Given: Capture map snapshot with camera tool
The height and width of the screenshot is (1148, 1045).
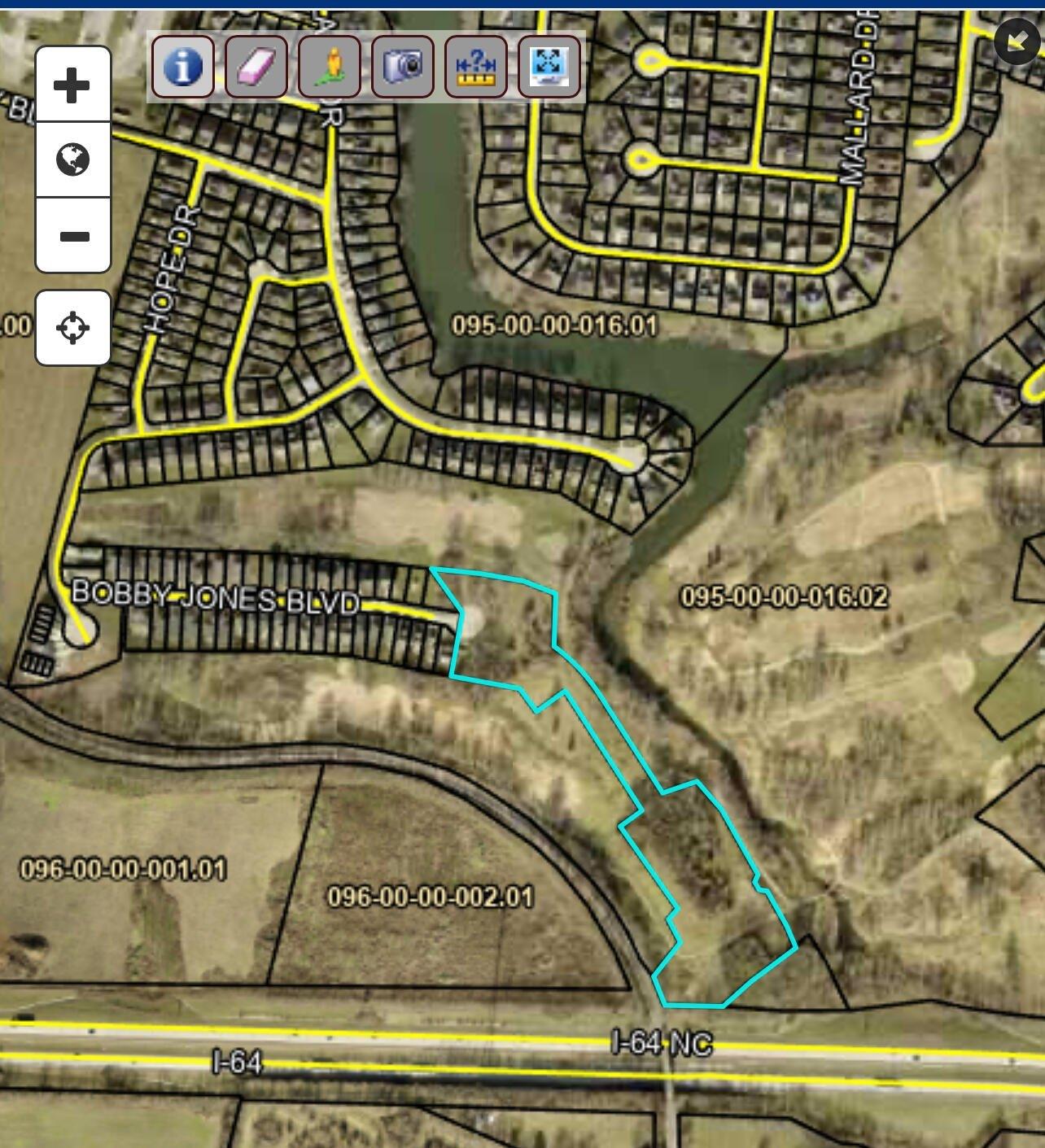Looking at the screenshot, I should 403,67.
